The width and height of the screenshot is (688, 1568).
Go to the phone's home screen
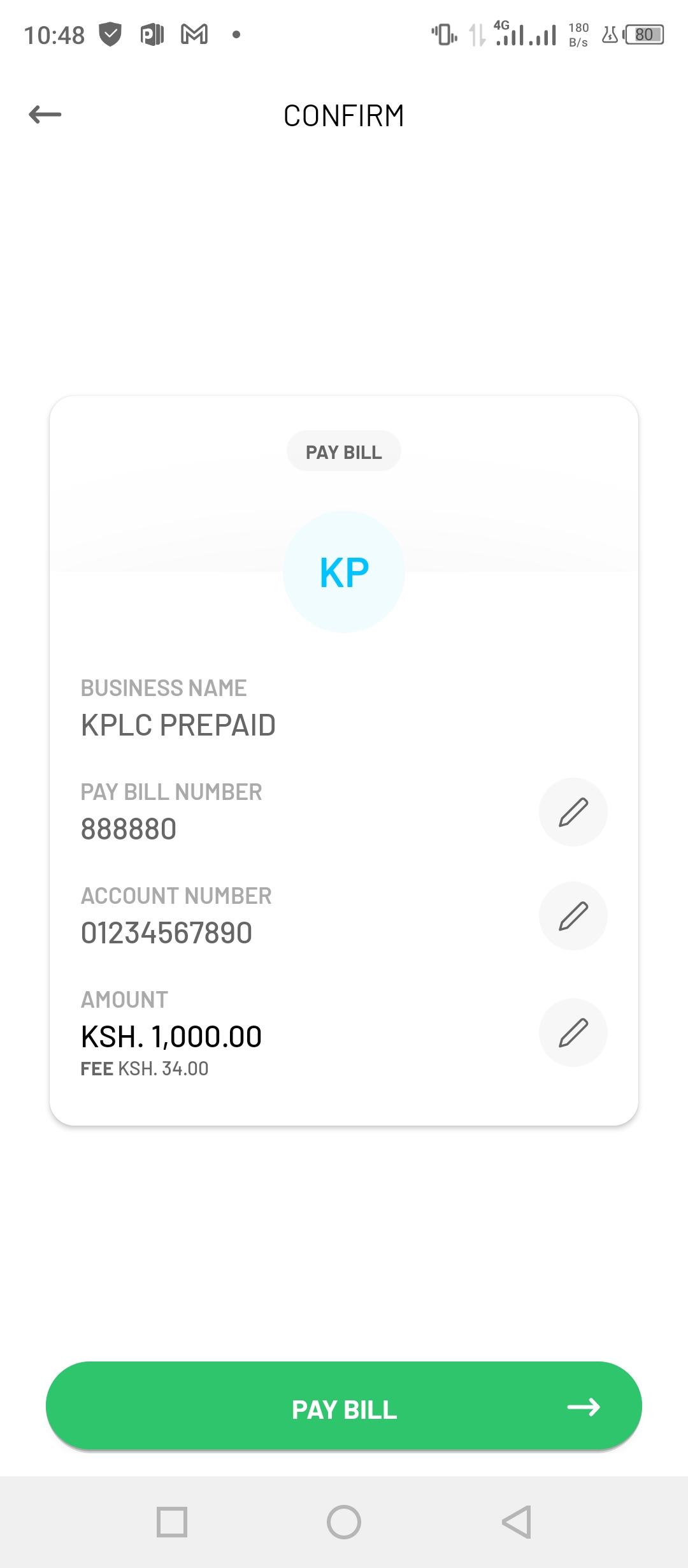coord(344,1522)
